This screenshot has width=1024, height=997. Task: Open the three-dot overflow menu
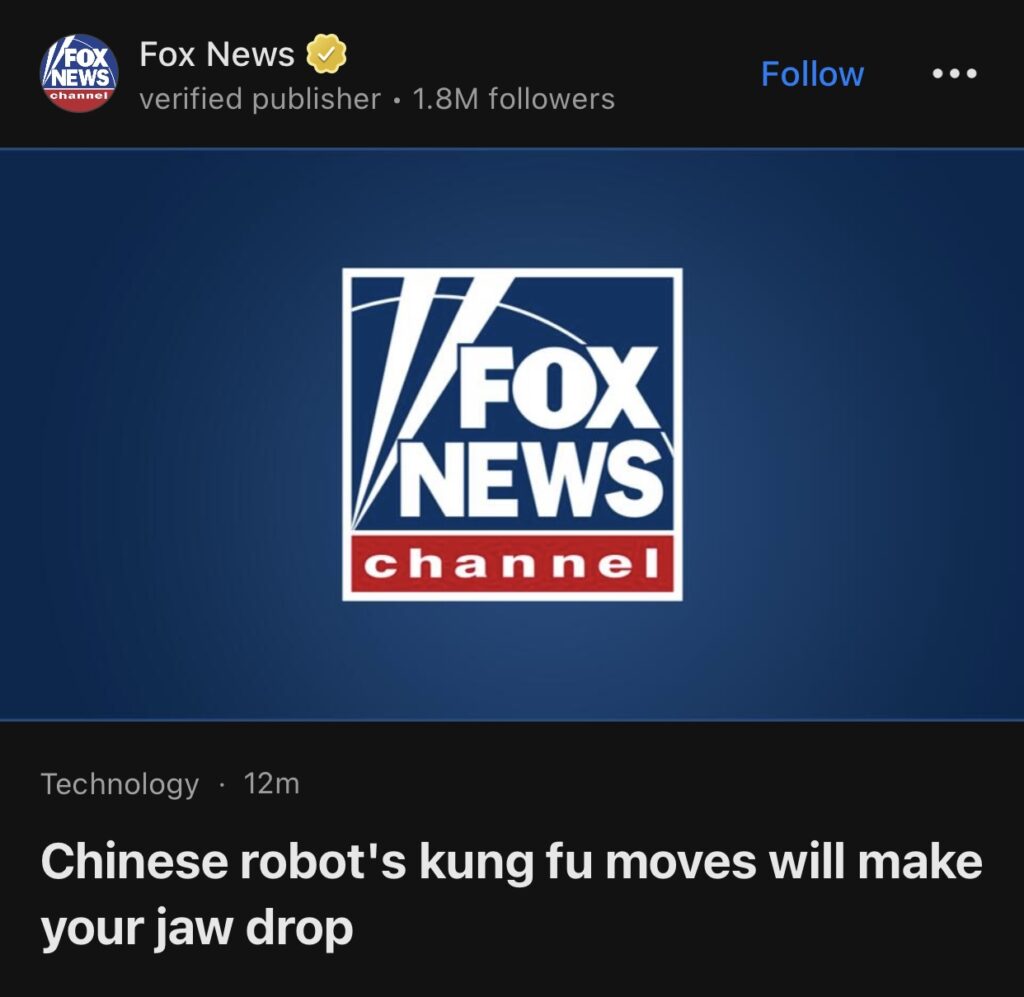coord(954,74)
